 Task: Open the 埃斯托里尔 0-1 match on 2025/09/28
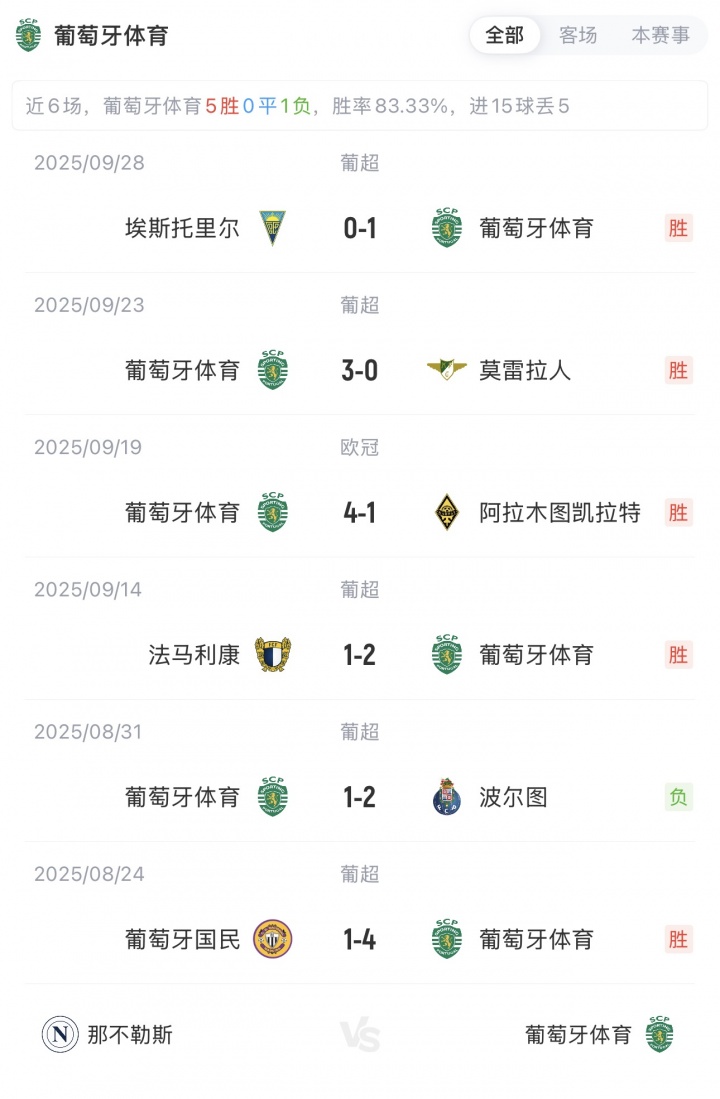pos(360,228)
